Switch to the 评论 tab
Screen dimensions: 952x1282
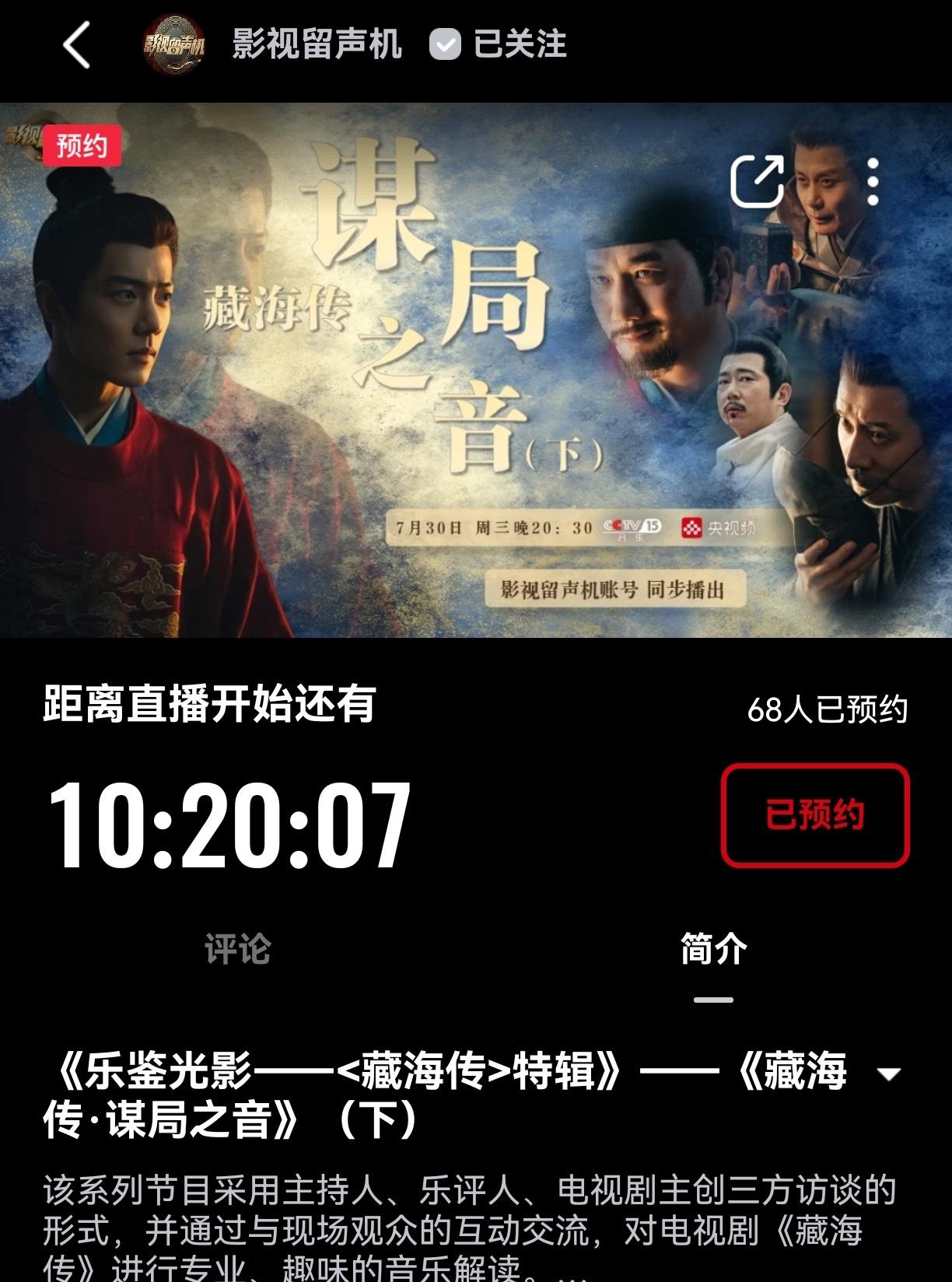[237, 949]
